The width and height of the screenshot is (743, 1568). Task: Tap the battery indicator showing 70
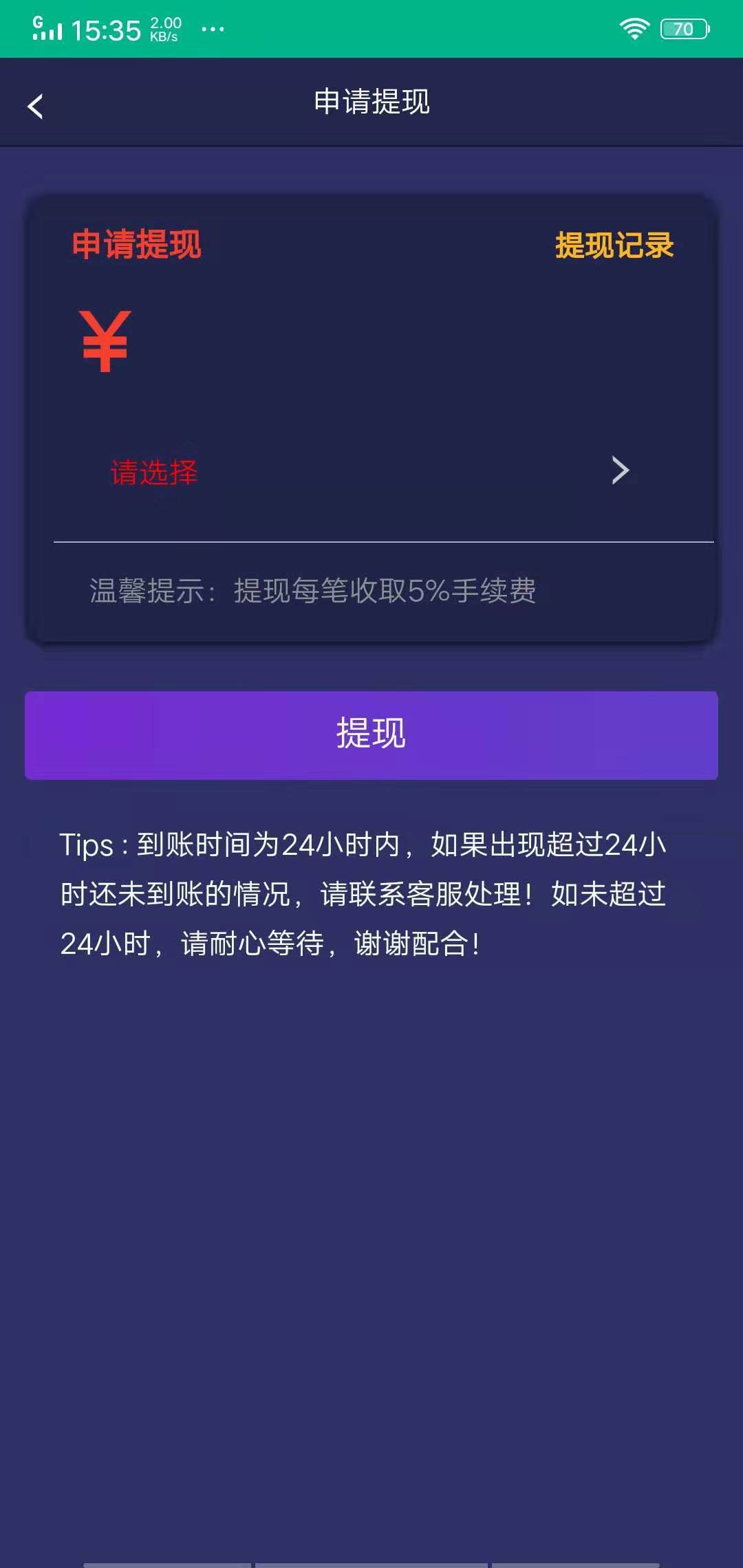[683, 28]
